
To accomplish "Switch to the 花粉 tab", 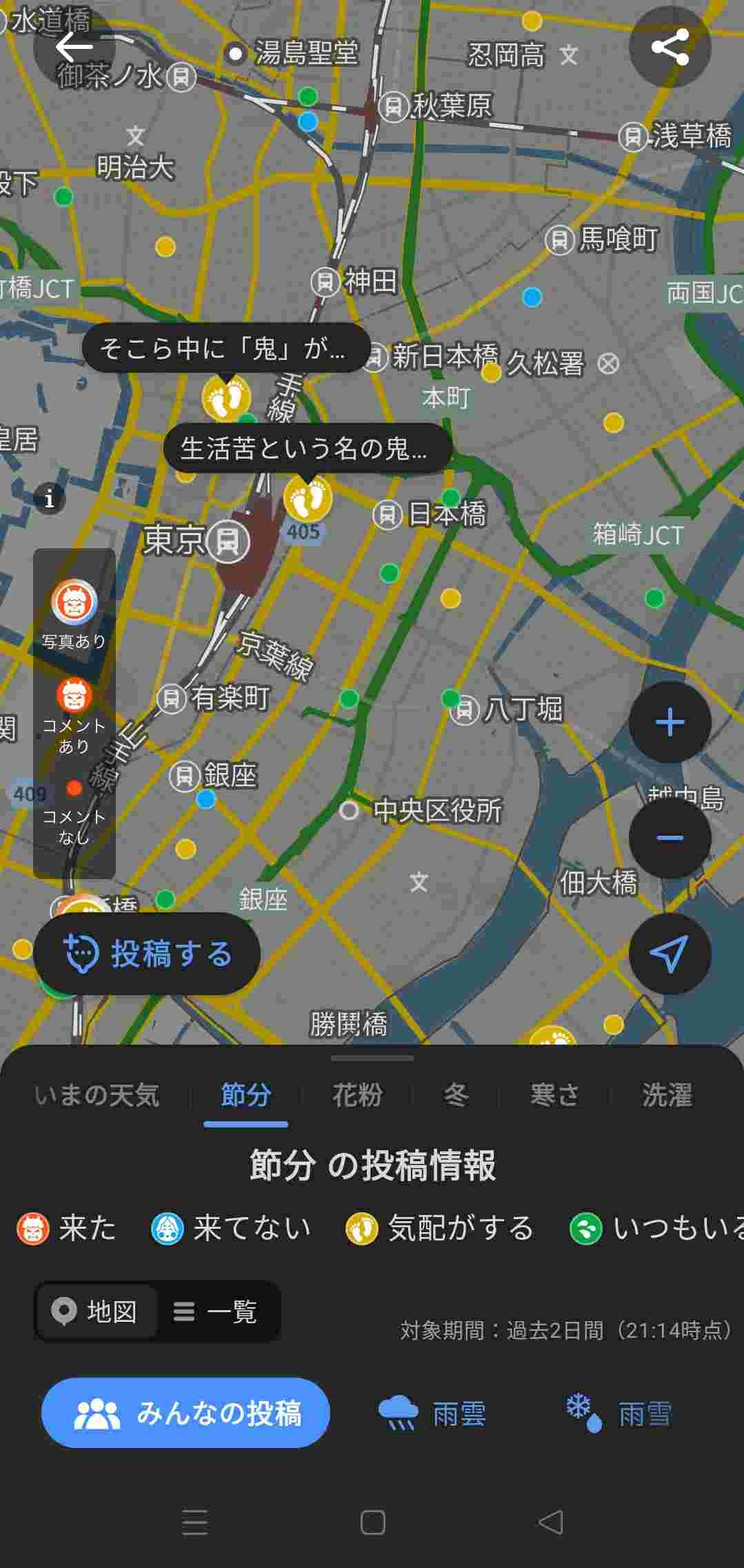I will click(x=357, y=1094).
